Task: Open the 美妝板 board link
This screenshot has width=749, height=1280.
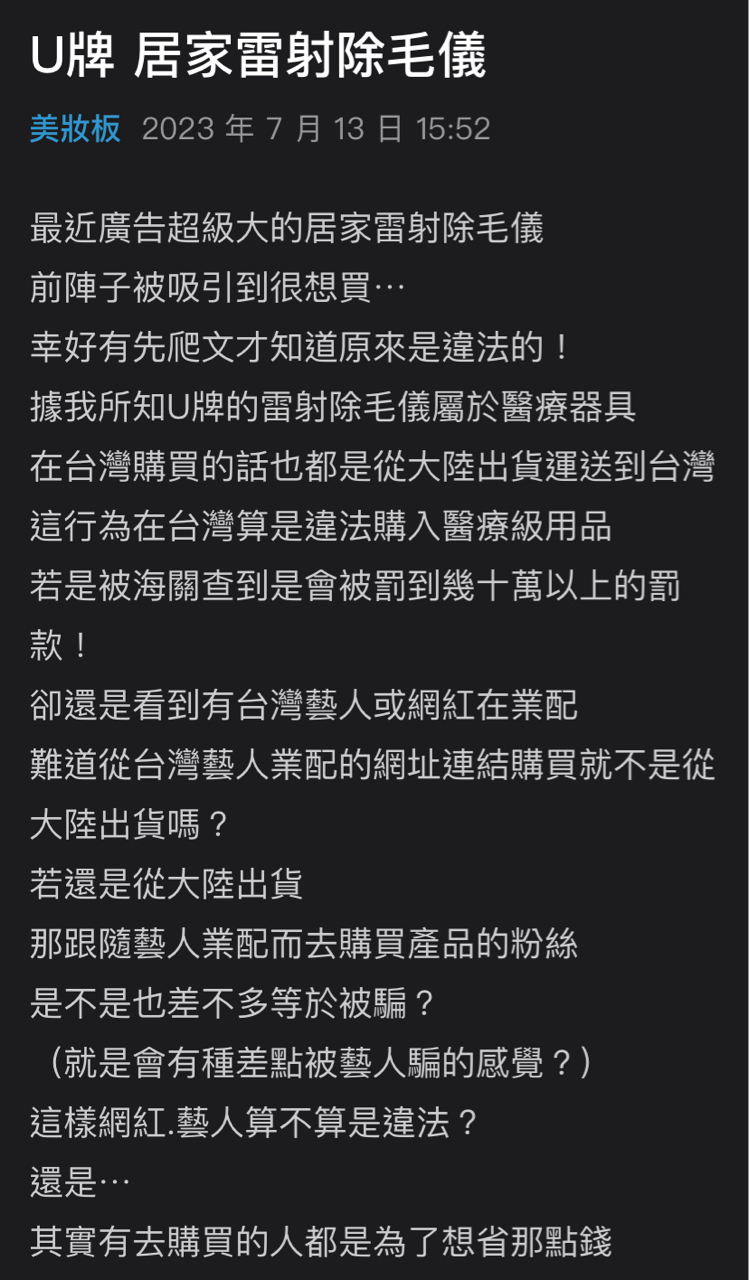Action: pos(75,129)
